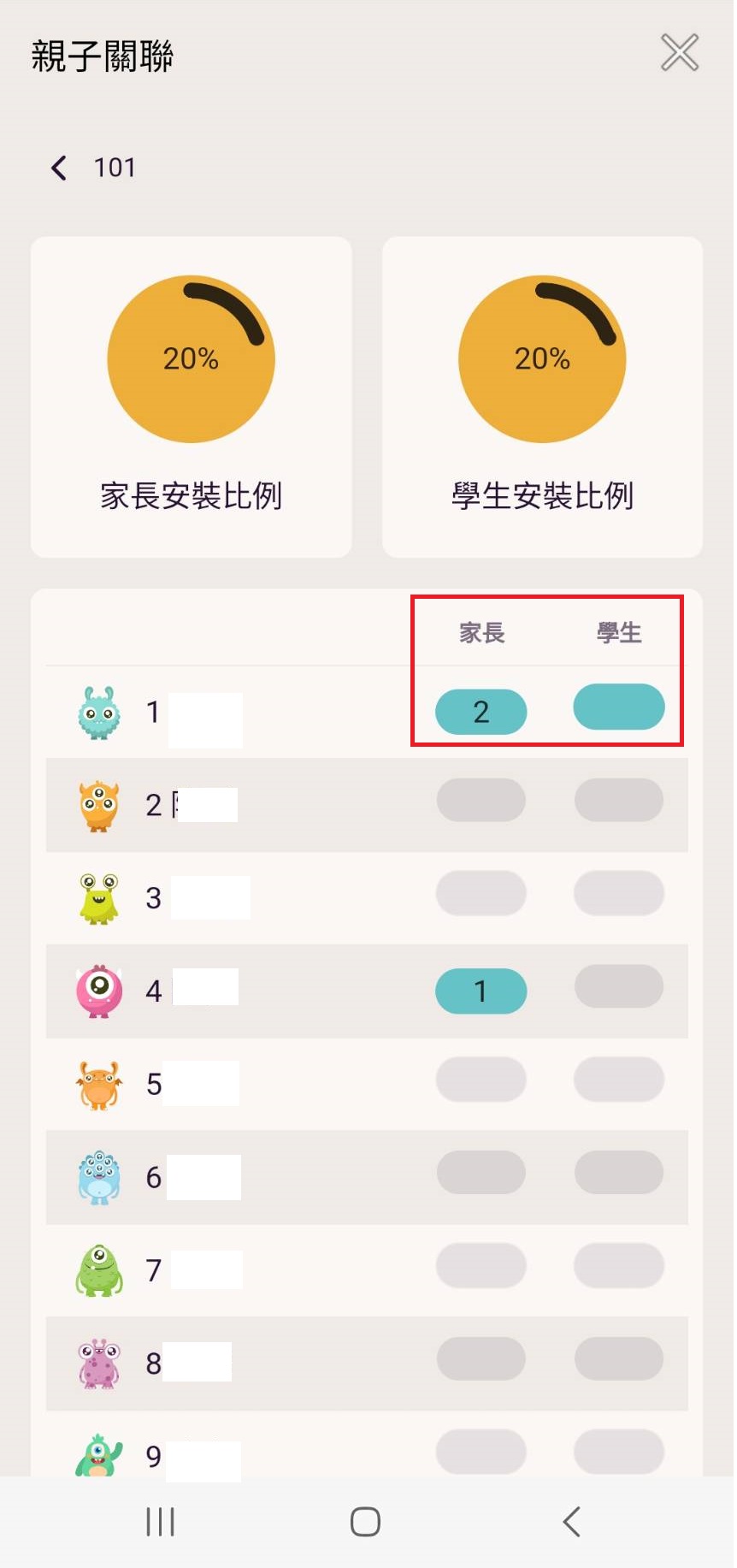Close the 親子關聯 screen
The image size is (737, 1568).
tap(680, 53)
